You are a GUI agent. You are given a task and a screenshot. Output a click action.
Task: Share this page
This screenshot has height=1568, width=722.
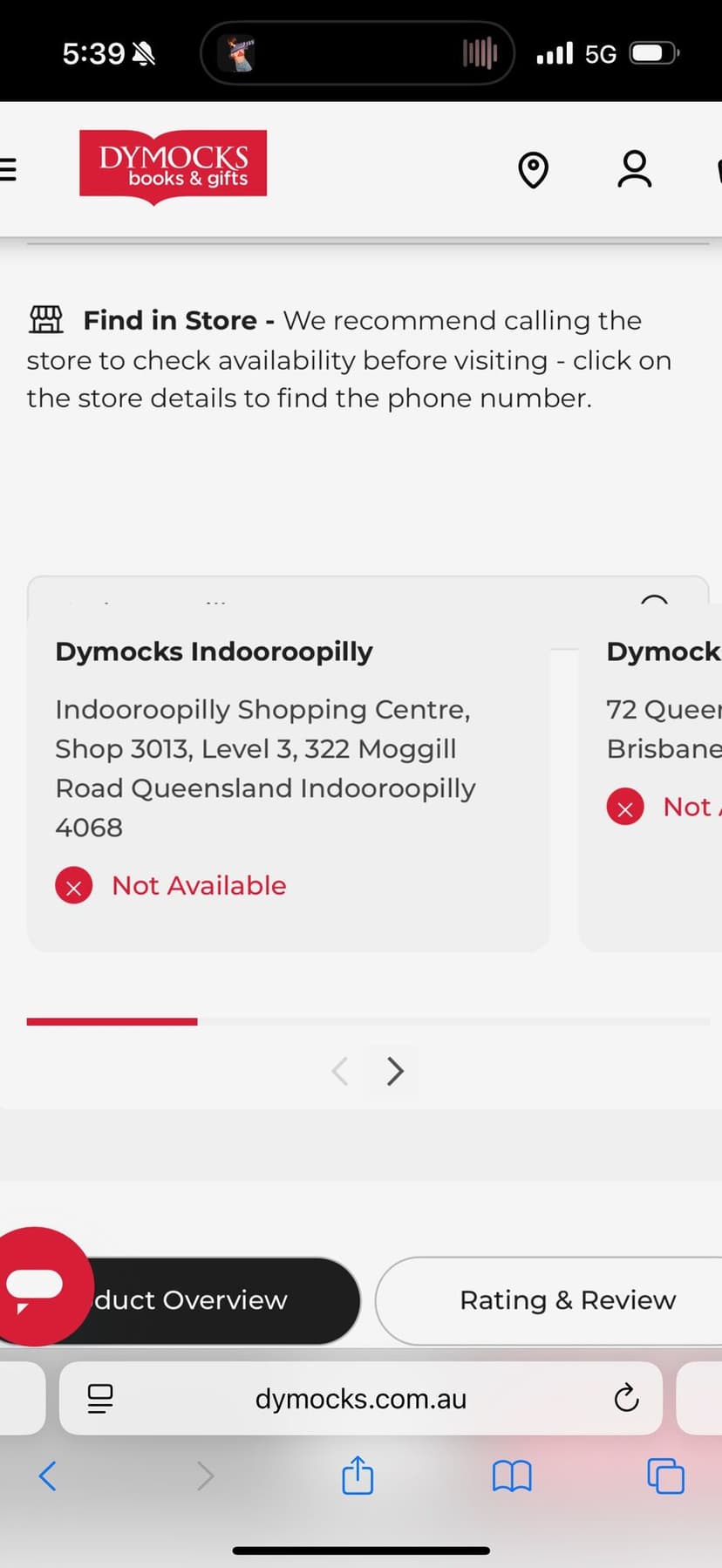point(358,1476)
